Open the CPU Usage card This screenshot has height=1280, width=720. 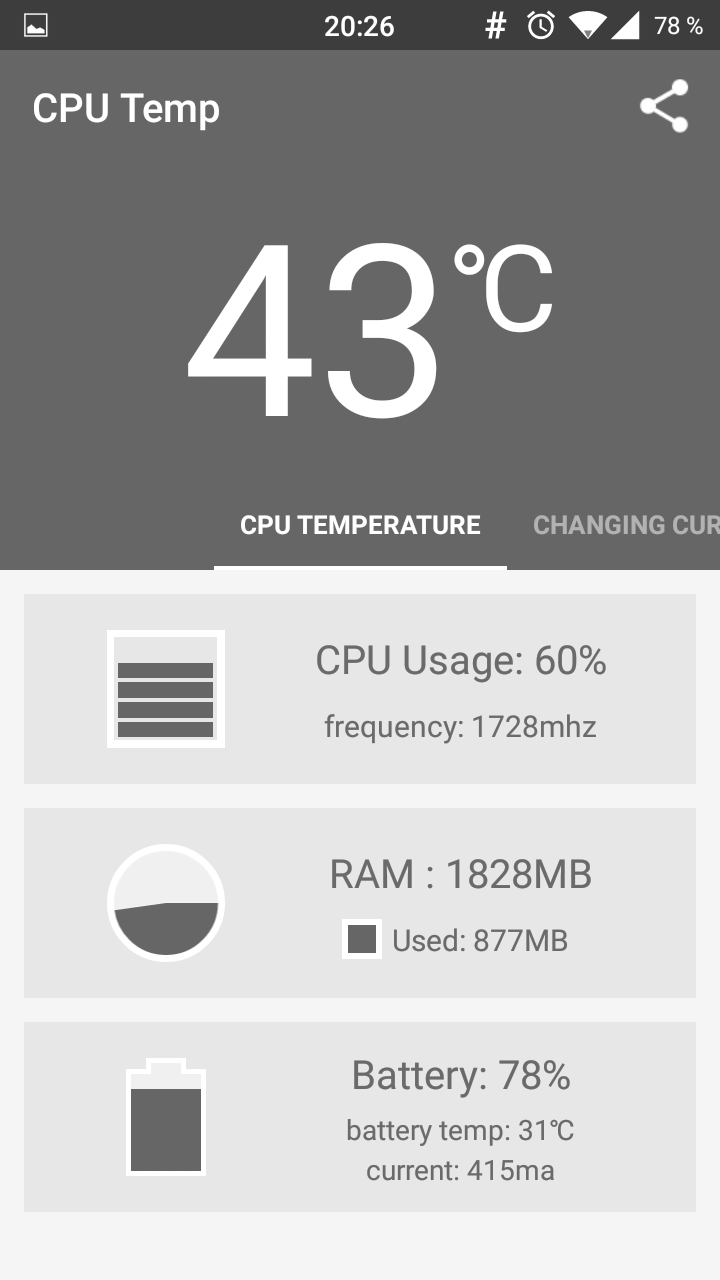360,689
